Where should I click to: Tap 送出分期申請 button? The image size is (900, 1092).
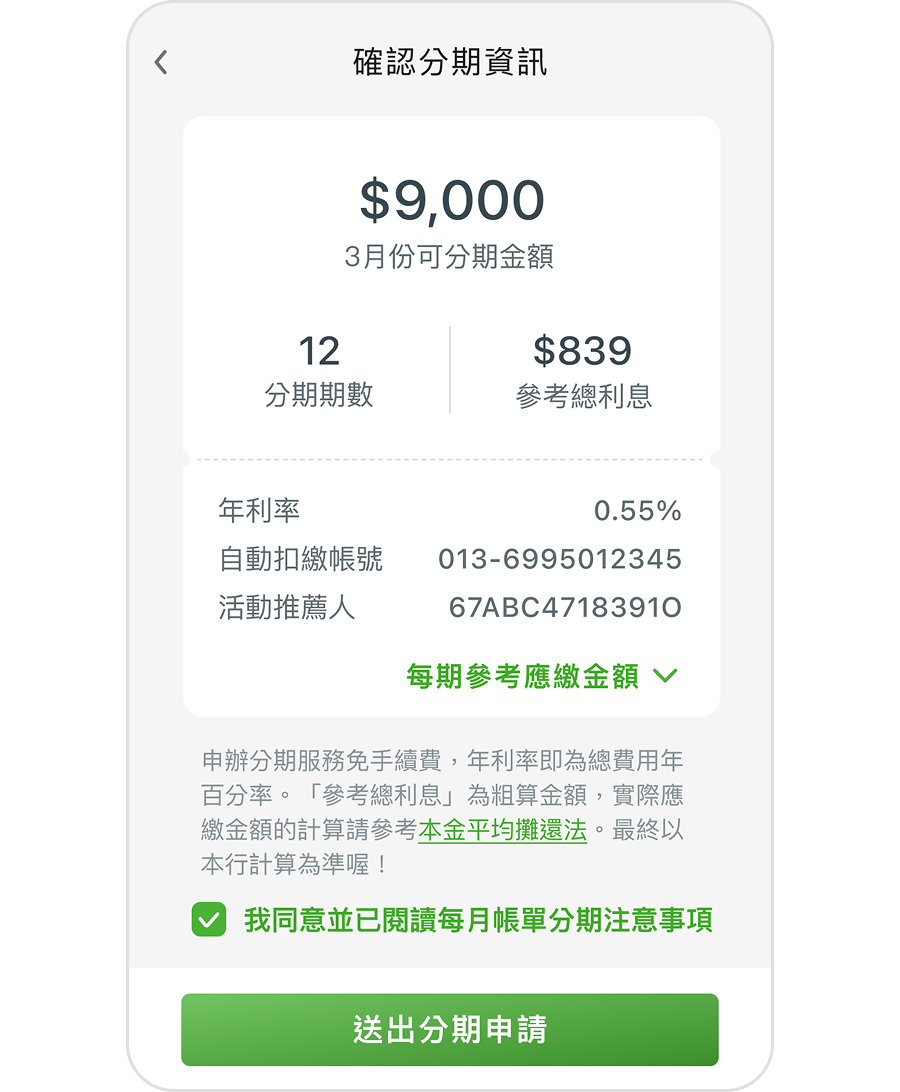(x=449, y=1029)
